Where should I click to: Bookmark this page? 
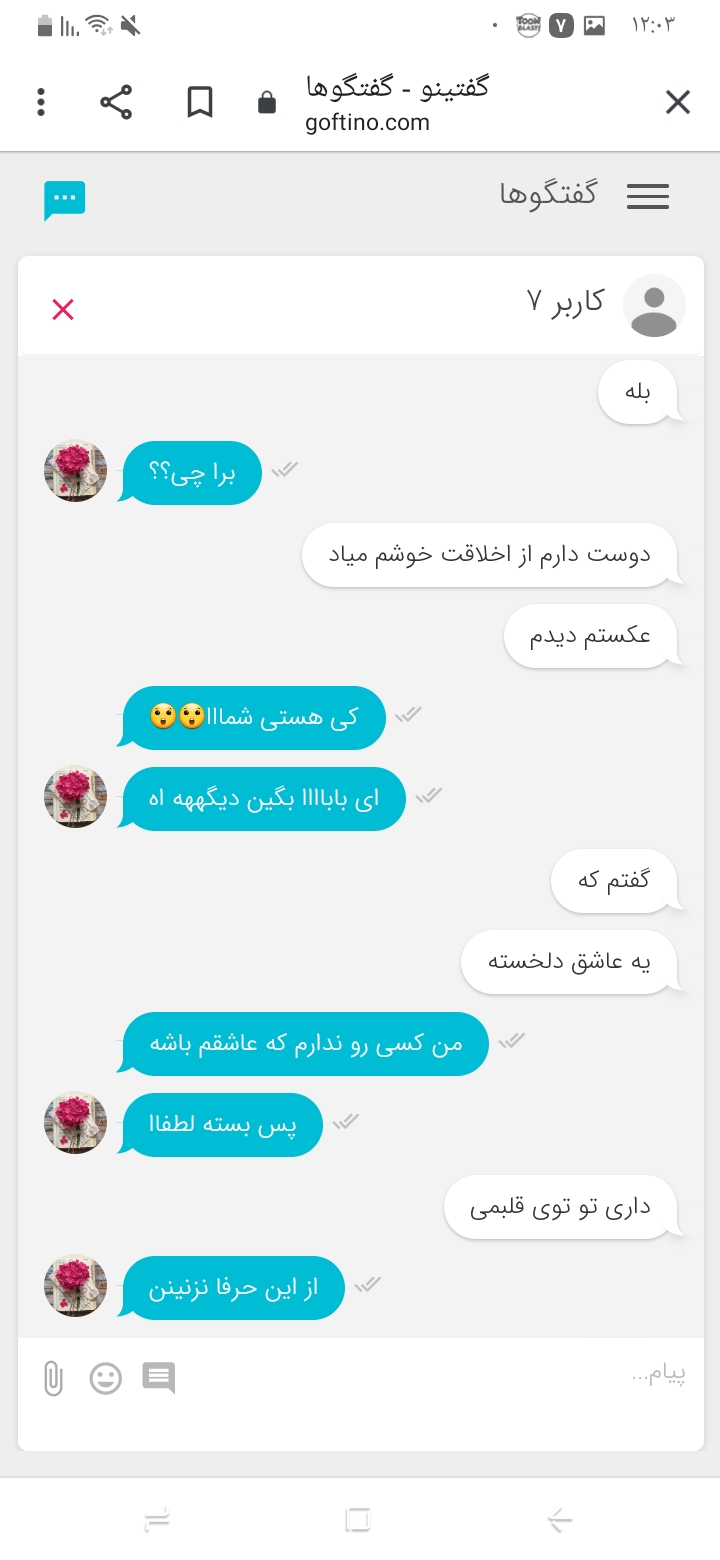tap(200, 102)
